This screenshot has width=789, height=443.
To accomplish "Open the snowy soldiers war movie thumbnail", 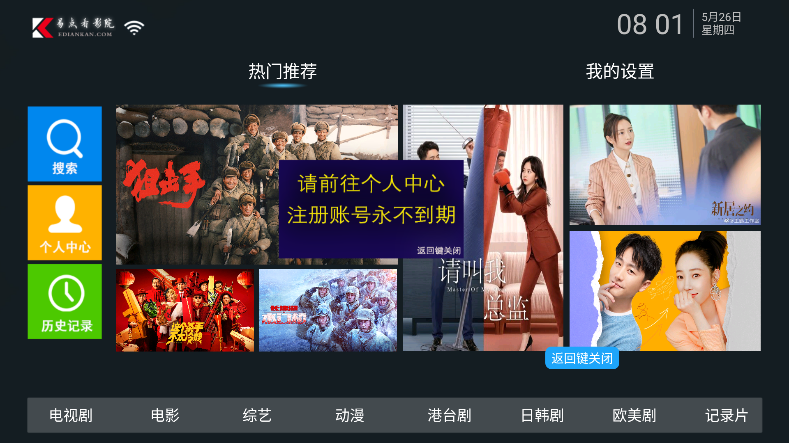I will pyautogui.click(x=328, y=310).
